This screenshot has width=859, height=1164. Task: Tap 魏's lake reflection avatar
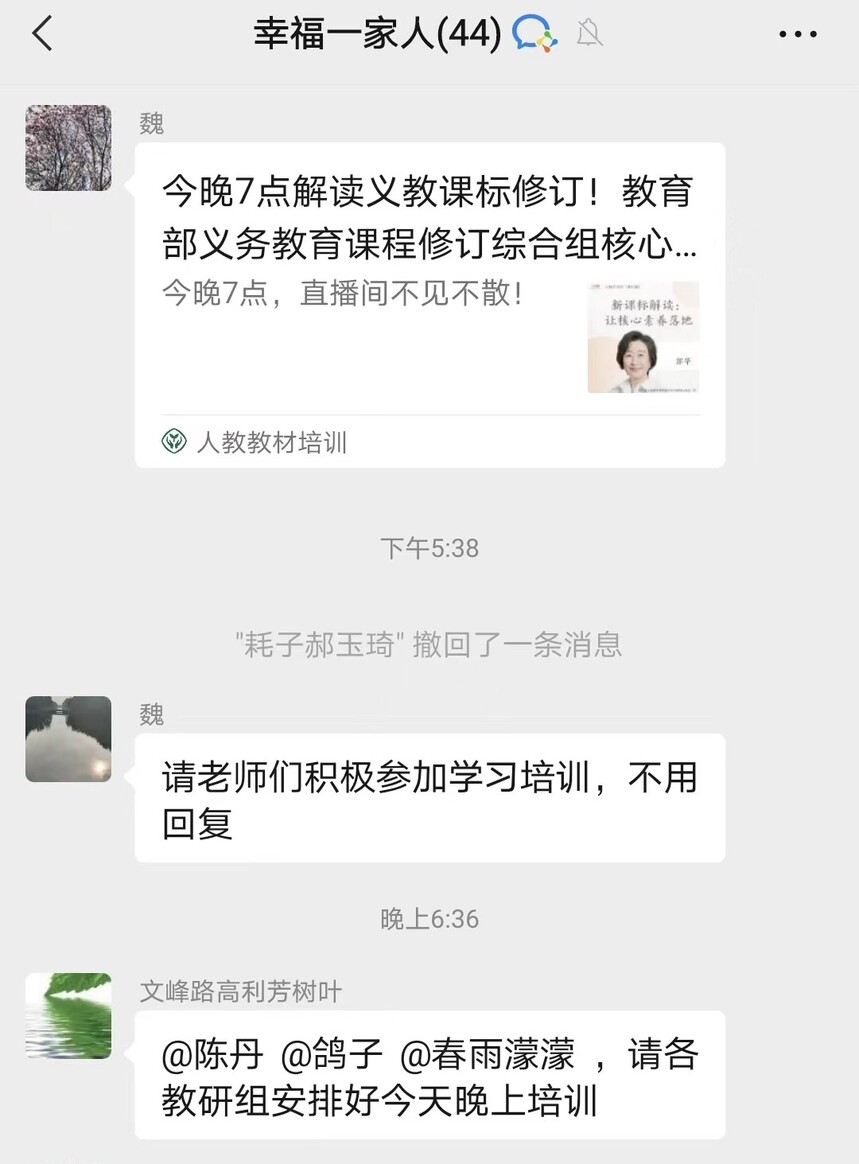68,739
